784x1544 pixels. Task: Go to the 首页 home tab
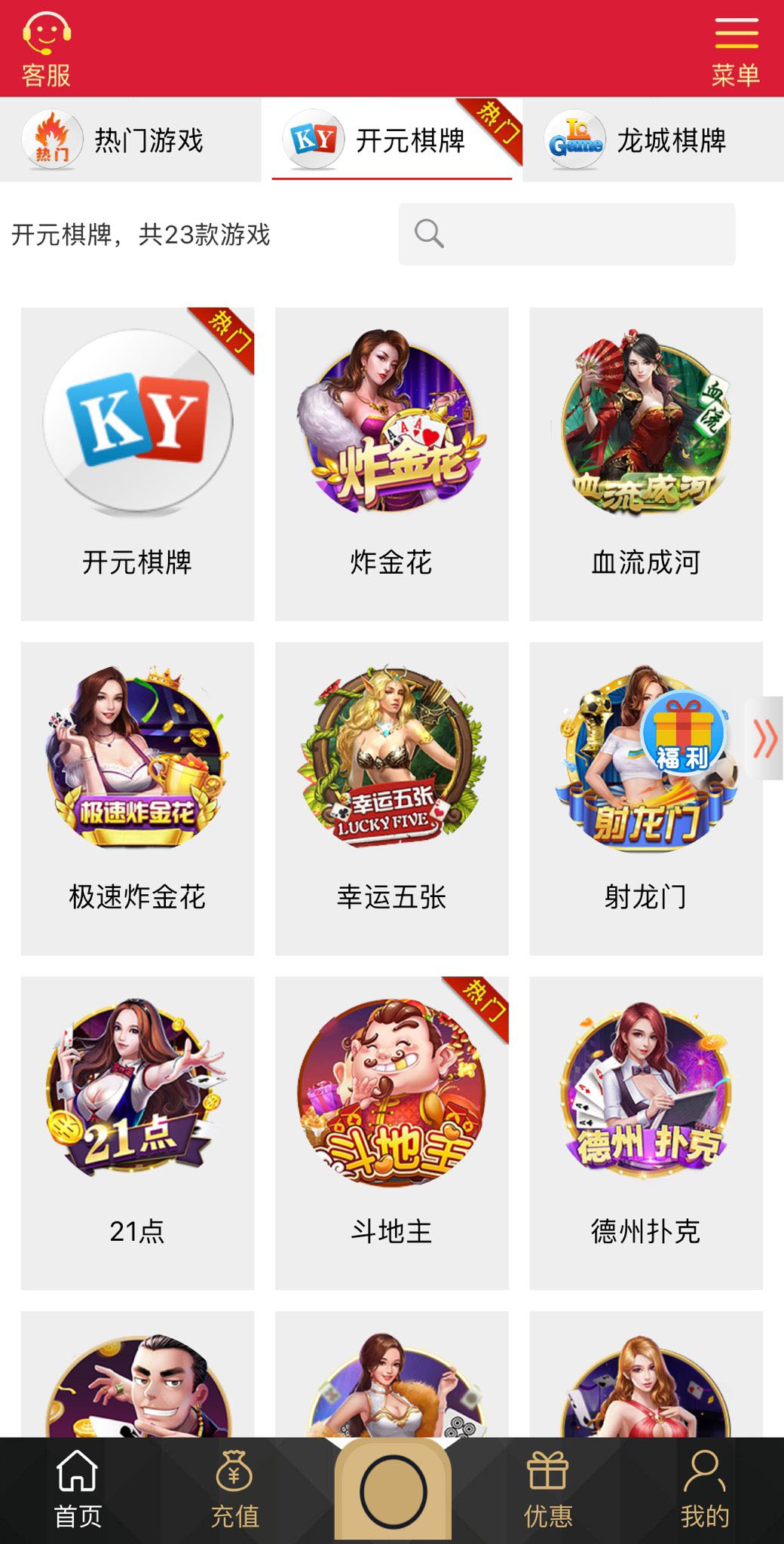tap(78, 1490)
